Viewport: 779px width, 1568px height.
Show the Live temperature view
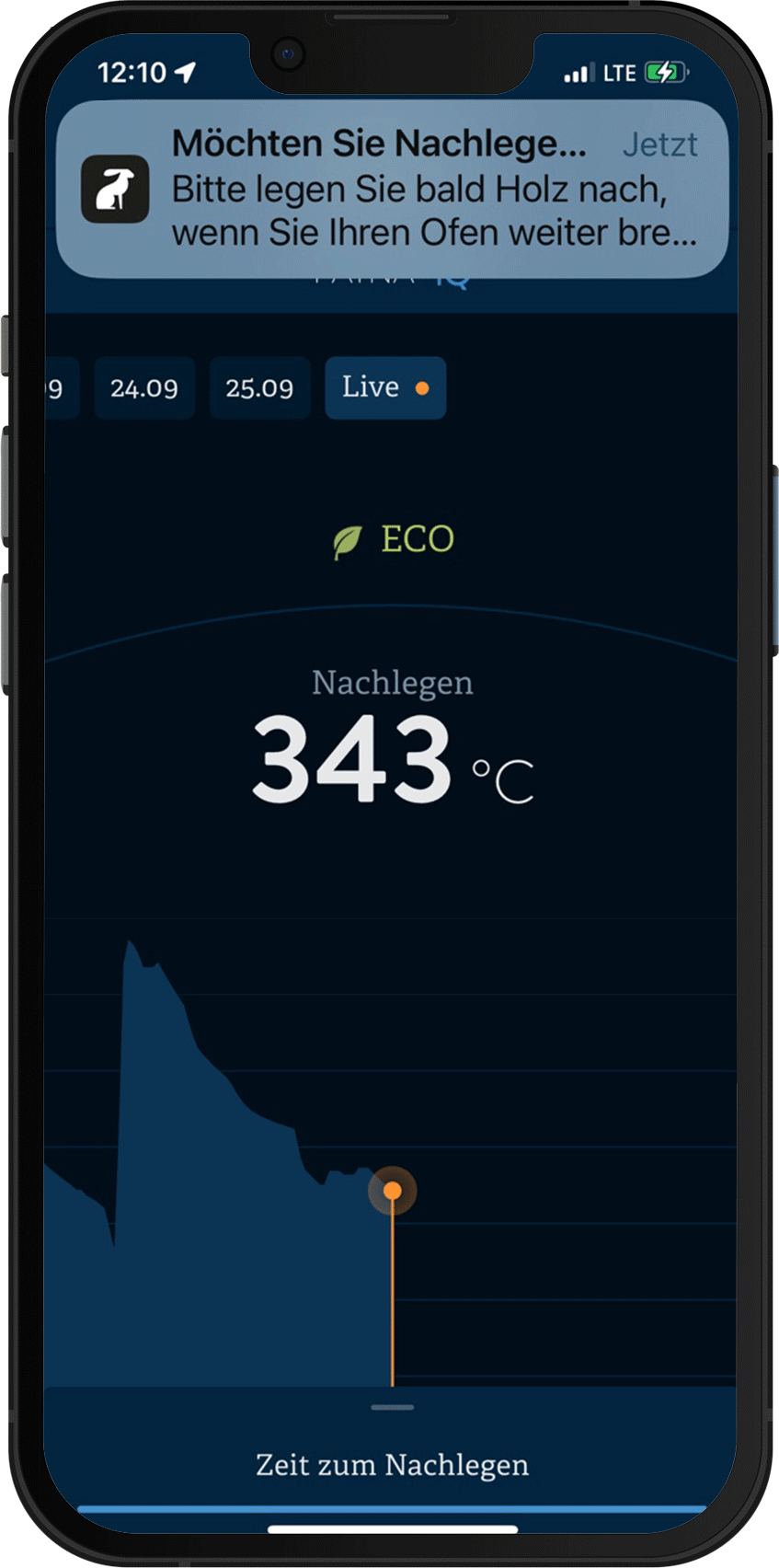[384, 387]
